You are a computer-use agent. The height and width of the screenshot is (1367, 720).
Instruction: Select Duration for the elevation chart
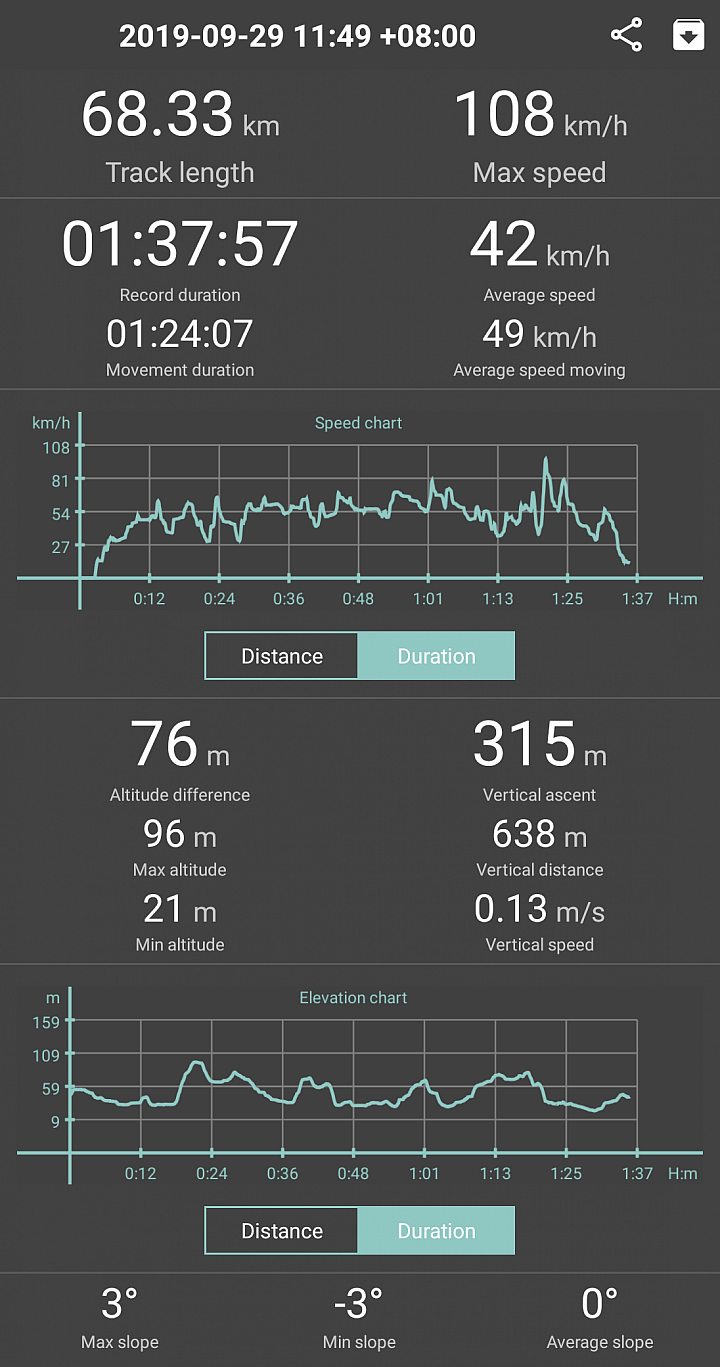[x=436, y=1231]
